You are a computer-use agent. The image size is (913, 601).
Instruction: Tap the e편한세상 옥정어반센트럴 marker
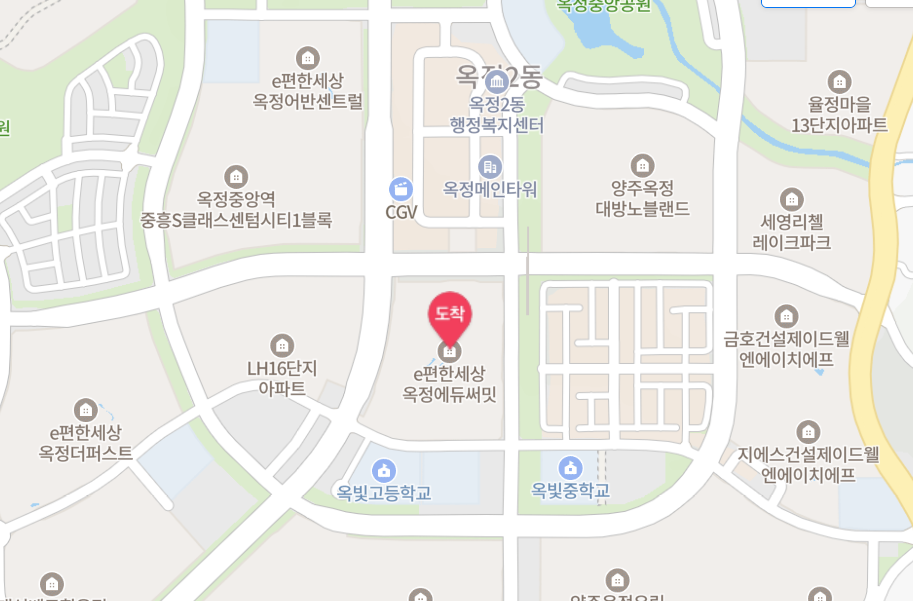[x=307, y=58]
